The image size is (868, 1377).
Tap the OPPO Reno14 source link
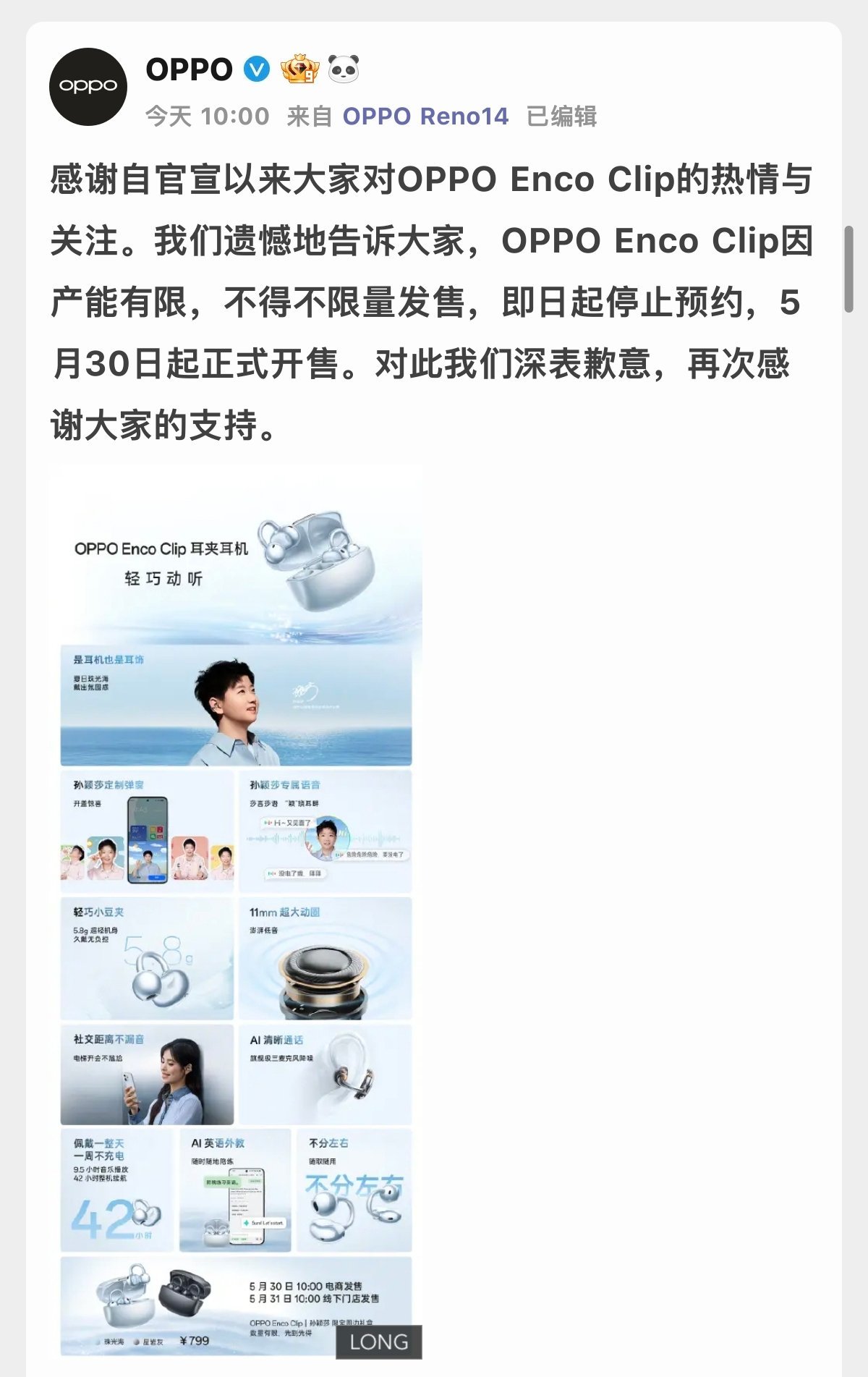(425, 116)
